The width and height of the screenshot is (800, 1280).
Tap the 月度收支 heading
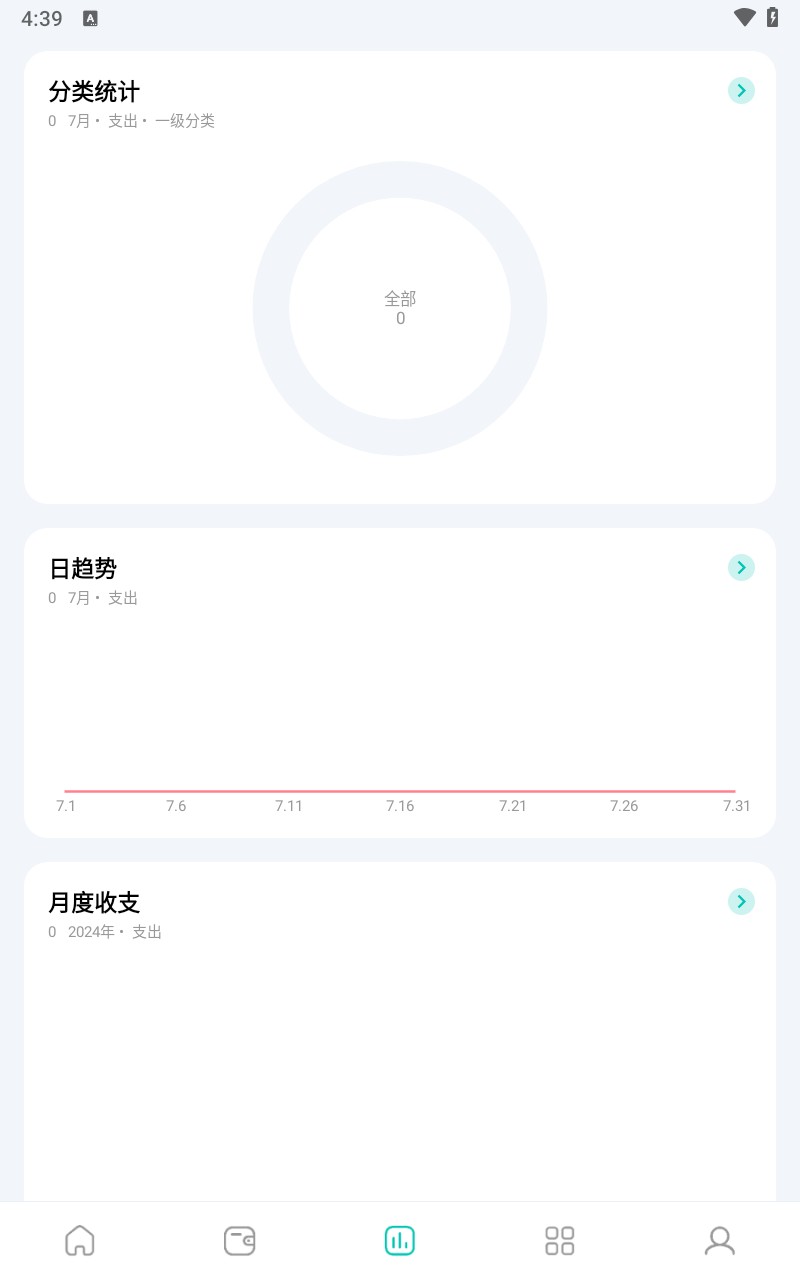[93, 902]
